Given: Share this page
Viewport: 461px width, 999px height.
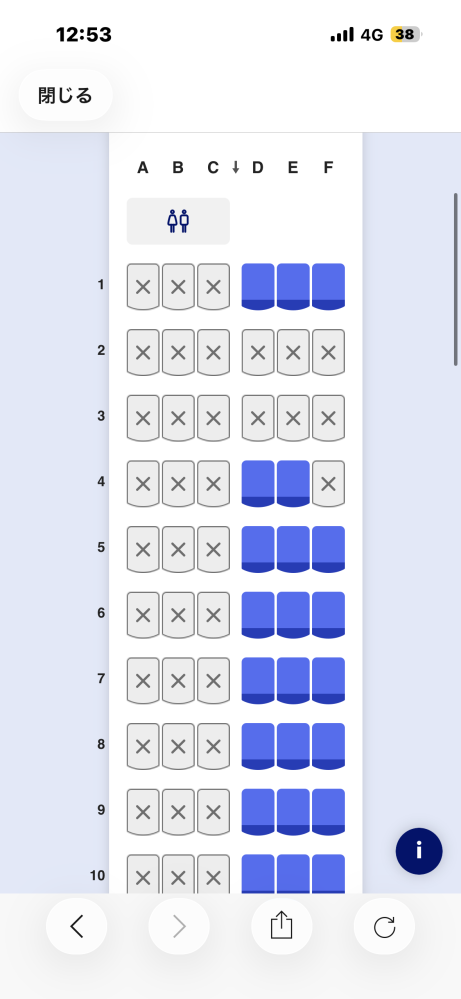Looking at the screenshot, I should pos(281,926).
